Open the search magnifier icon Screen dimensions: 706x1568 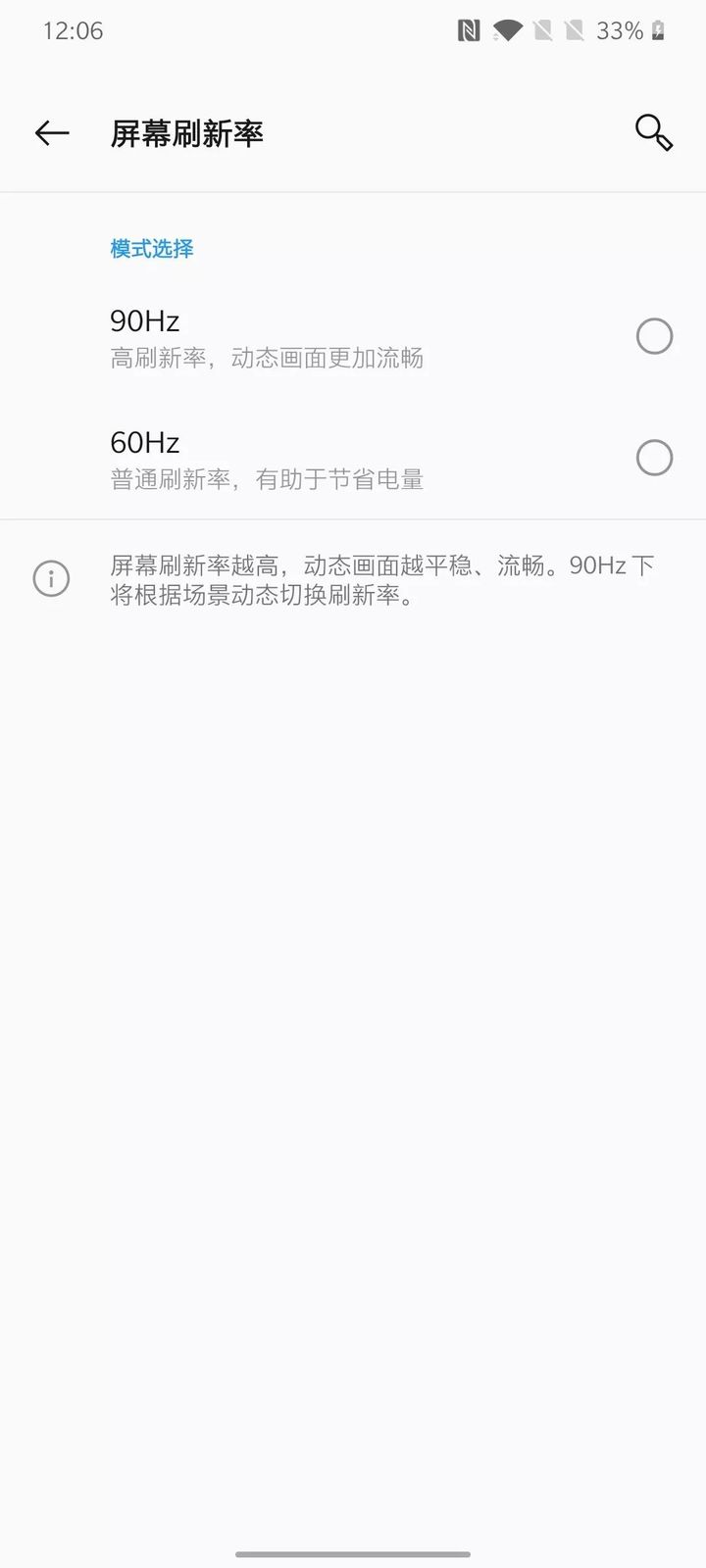[x=653, y=132]
